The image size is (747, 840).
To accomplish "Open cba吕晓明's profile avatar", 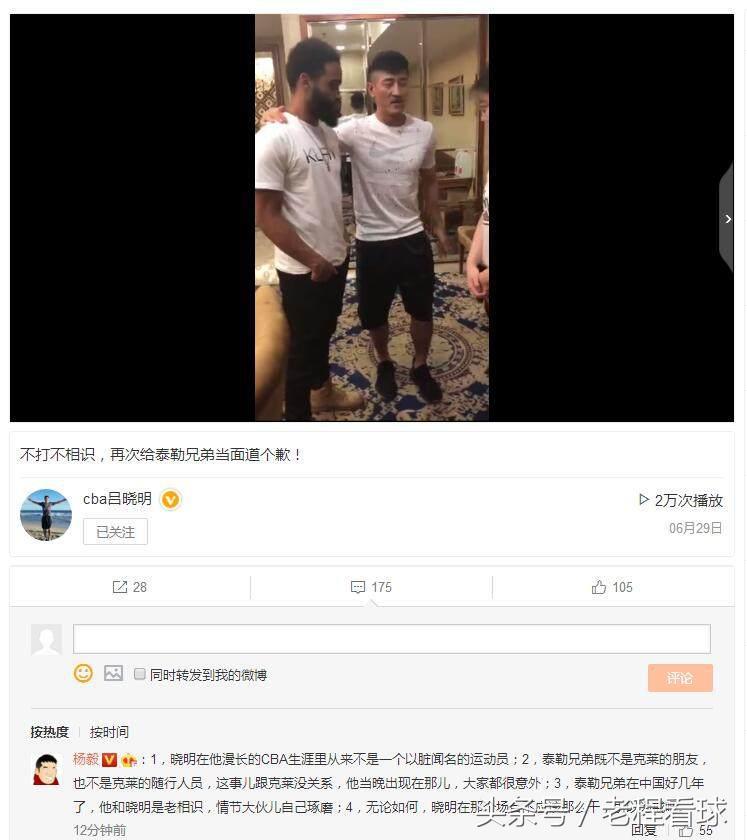I will [x=46, y=514].
